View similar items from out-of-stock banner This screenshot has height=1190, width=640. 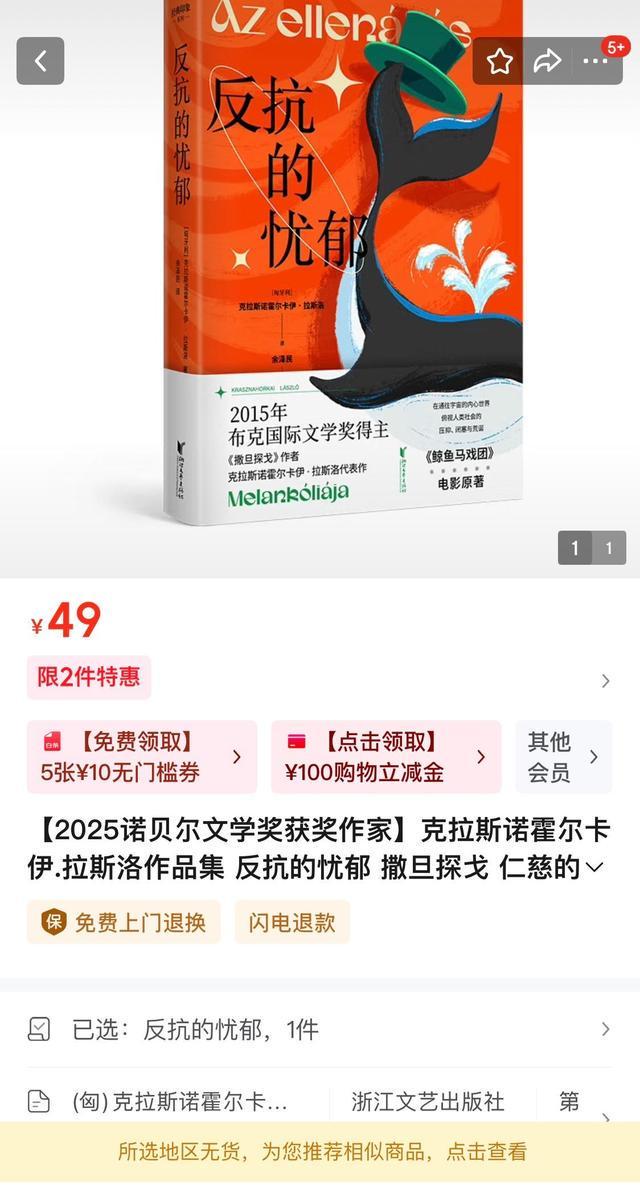point(320,1152)
